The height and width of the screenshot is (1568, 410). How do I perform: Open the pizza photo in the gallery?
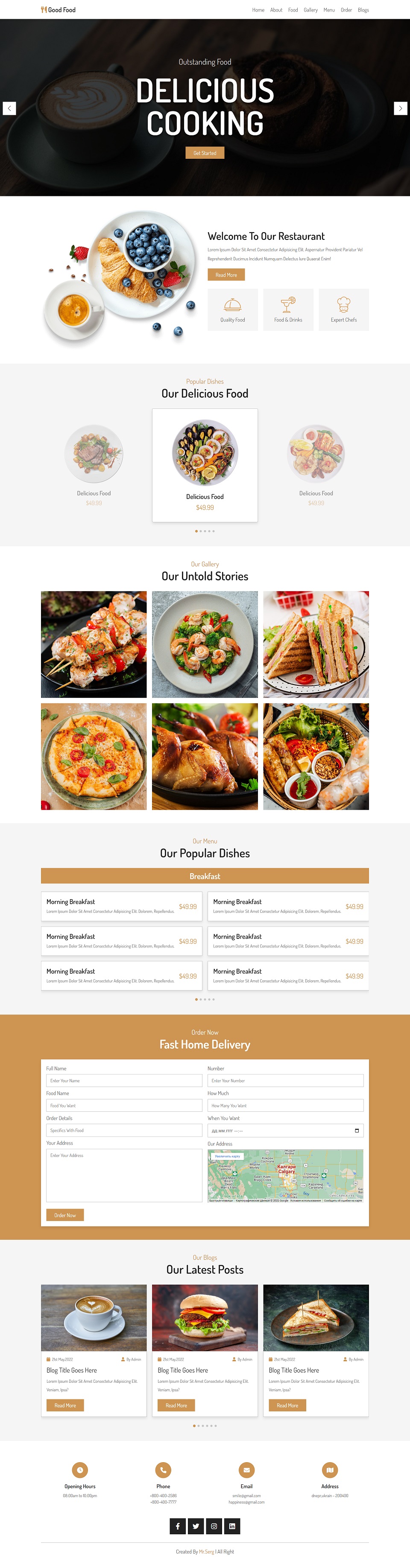coord(94,756)
